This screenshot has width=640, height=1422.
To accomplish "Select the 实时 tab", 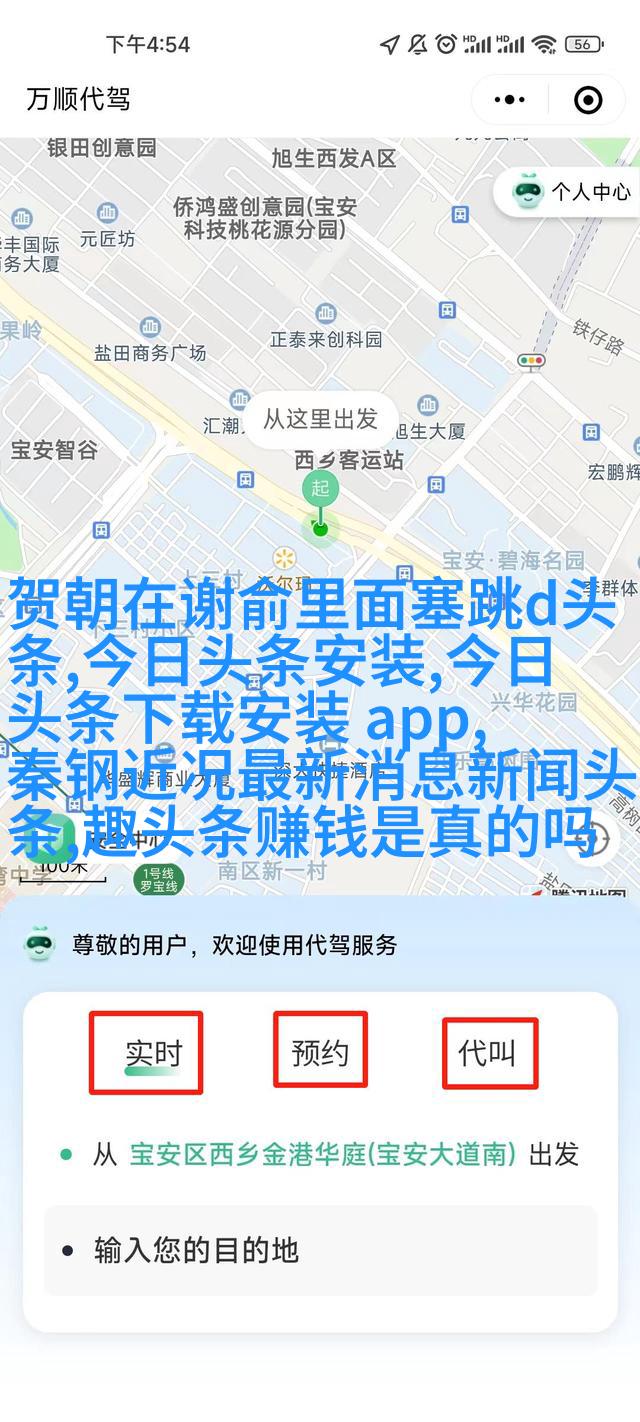I will coord(153,1052).
